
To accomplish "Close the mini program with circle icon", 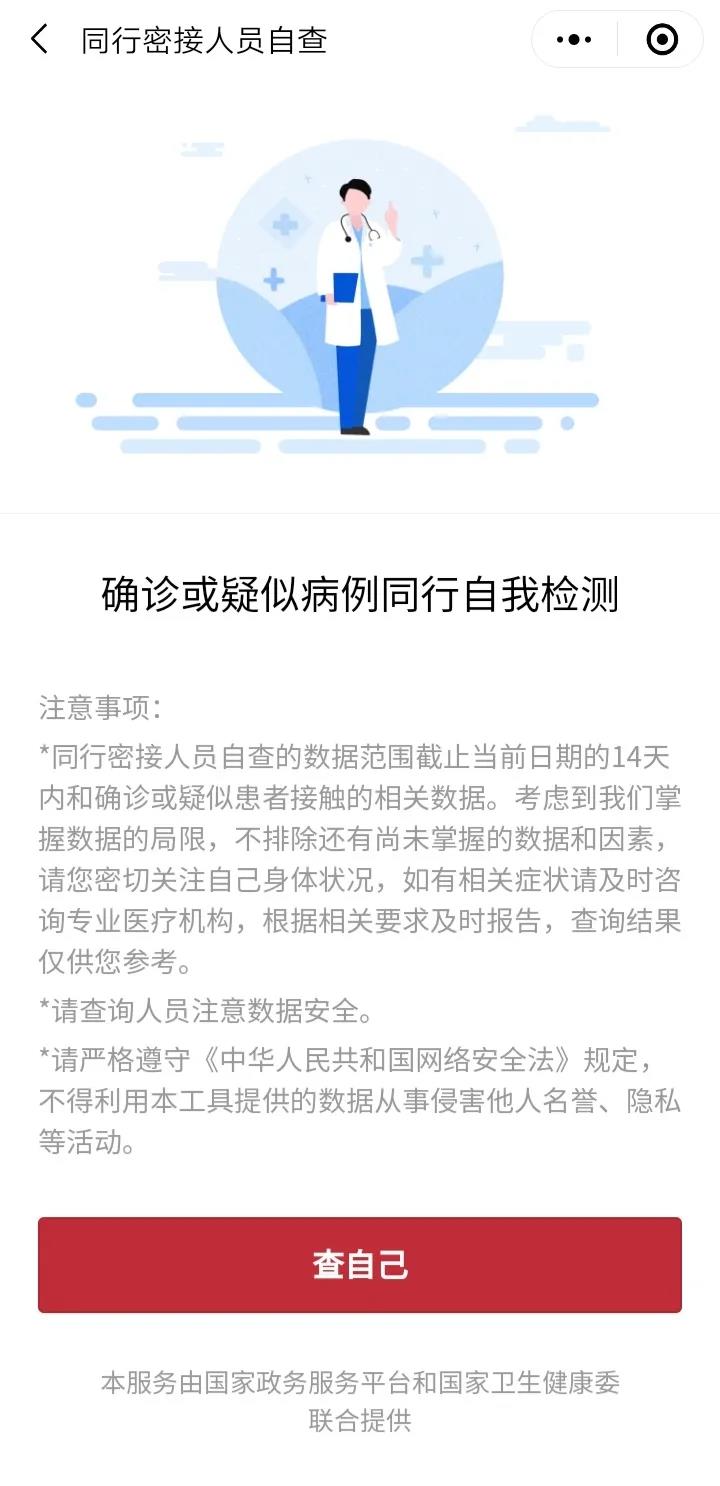I will click(662, 40).
